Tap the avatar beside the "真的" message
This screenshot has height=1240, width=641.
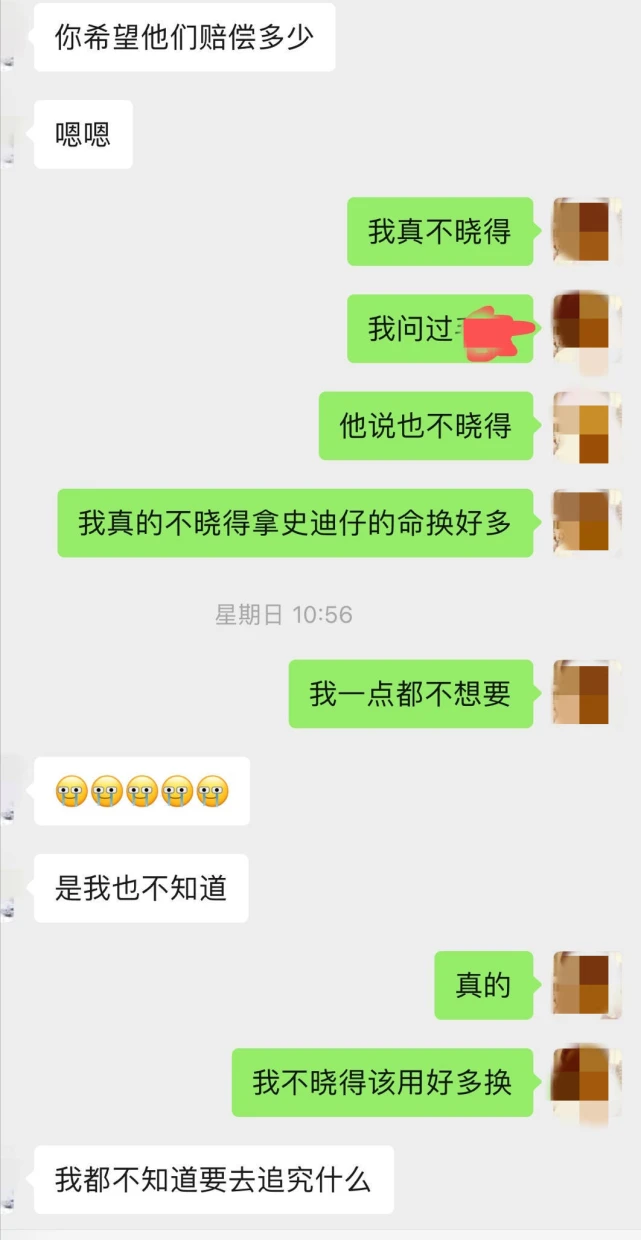(587, 985)
